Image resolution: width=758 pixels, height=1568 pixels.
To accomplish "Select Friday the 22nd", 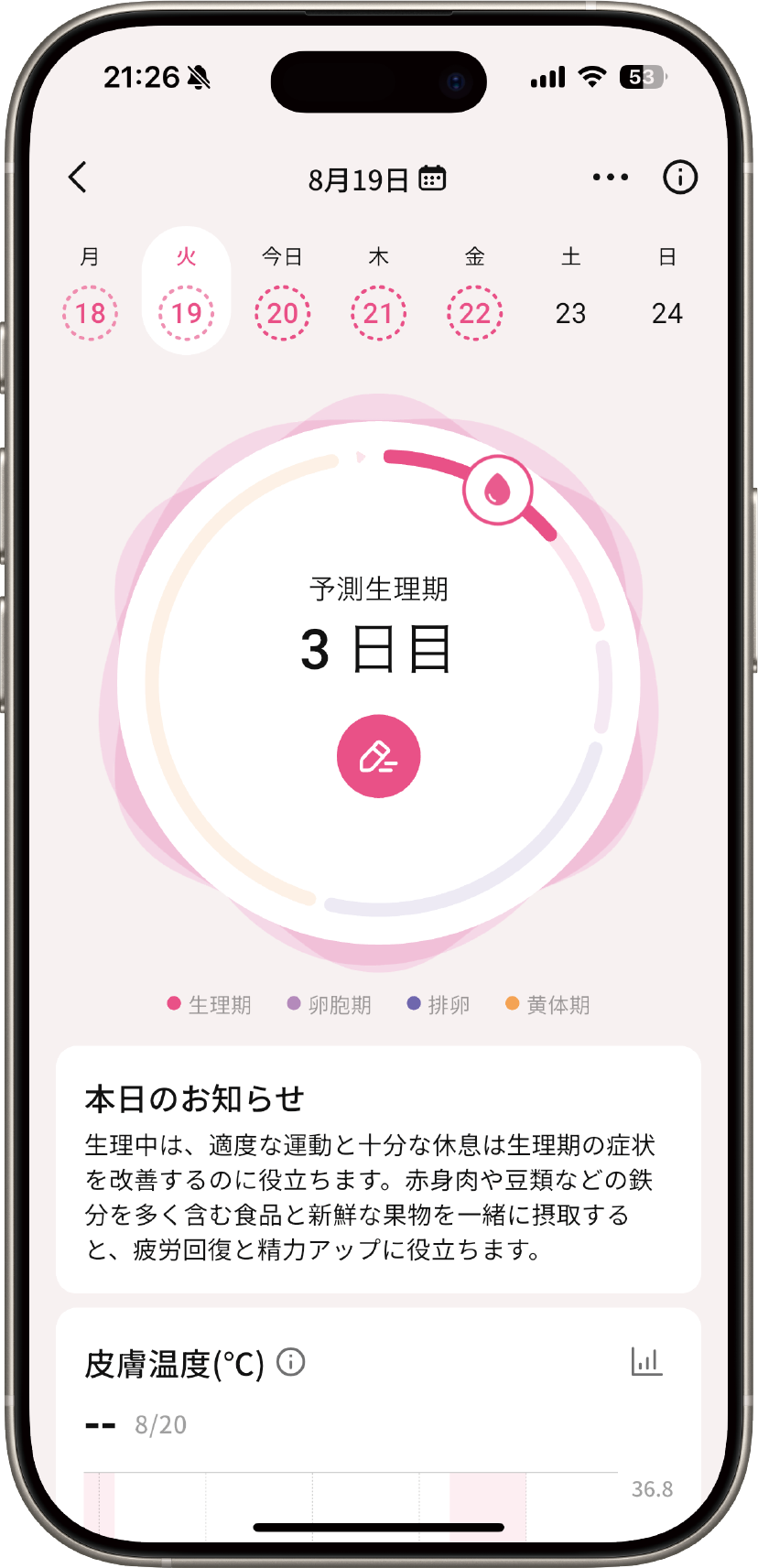I will [474, 313].
